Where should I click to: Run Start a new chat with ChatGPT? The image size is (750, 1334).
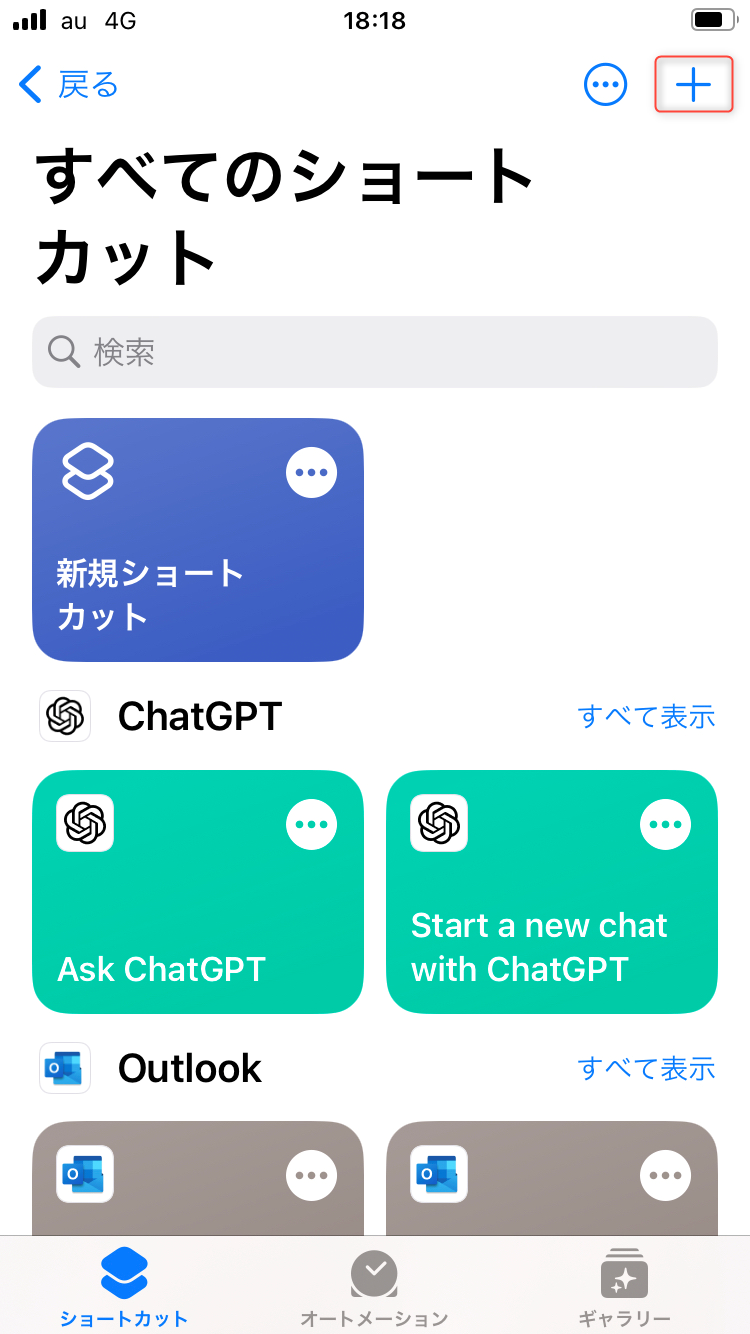(552, 892)
